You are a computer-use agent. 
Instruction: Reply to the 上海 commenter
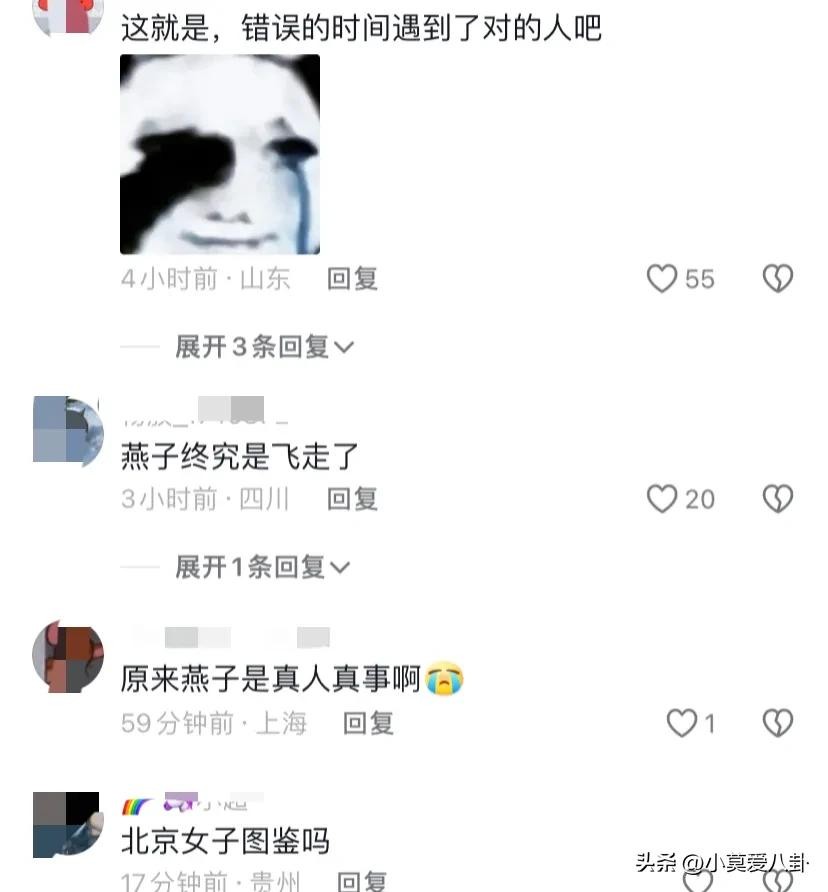pos(368,723)
